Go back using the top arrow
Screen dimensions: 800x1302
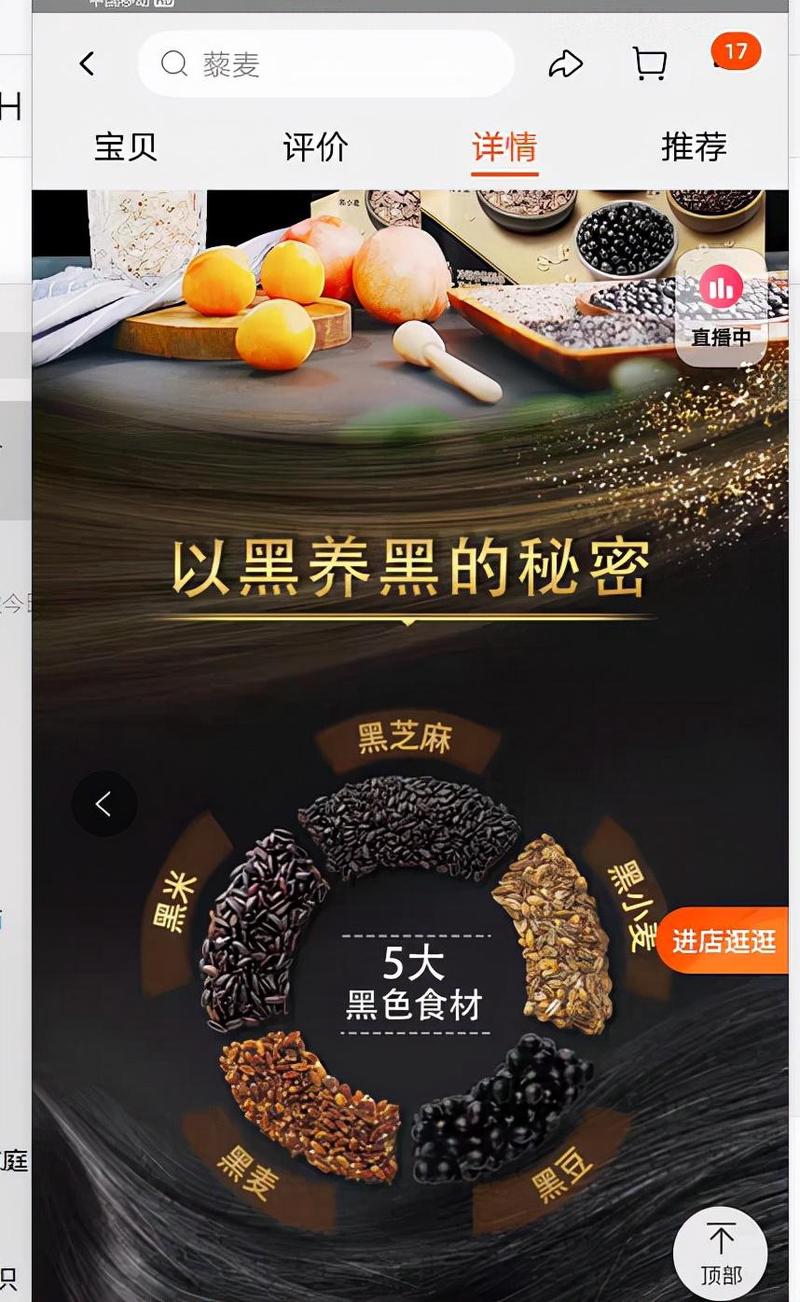[87, 64]
